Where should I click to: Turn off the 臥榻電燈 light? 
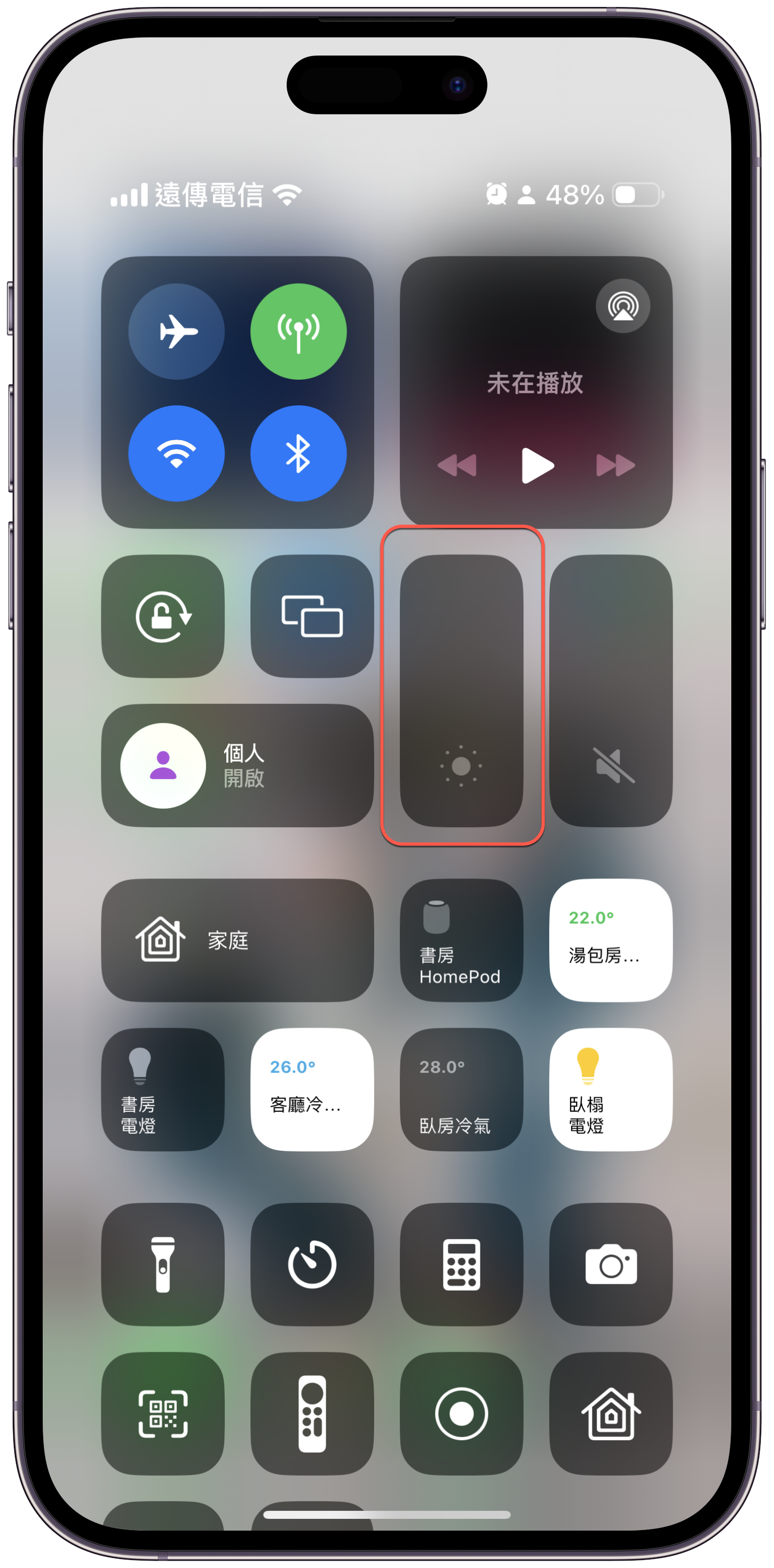pyautogui.click(x=611, y=1089)
